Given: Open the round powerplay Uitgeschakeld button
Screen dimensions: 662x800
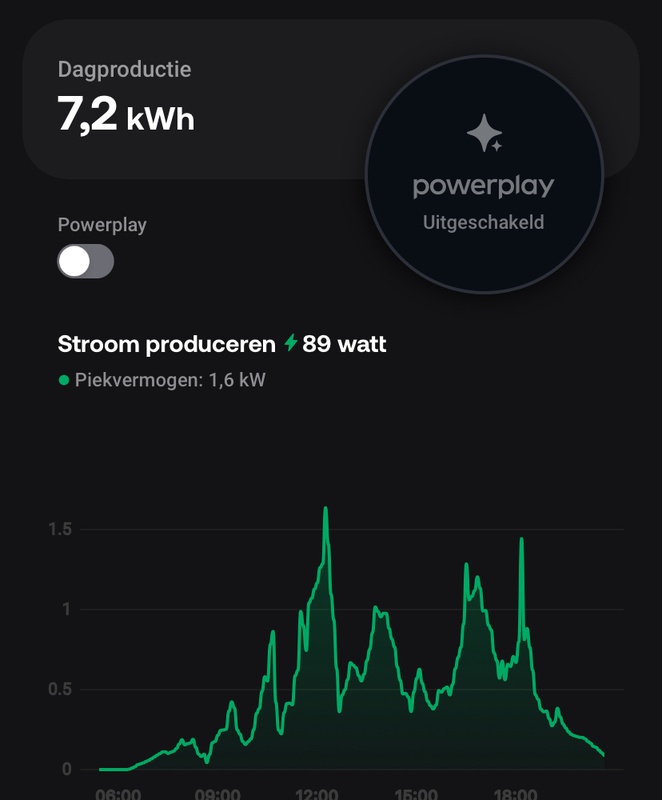Looking at the screenshot, I should coord(484,174).
